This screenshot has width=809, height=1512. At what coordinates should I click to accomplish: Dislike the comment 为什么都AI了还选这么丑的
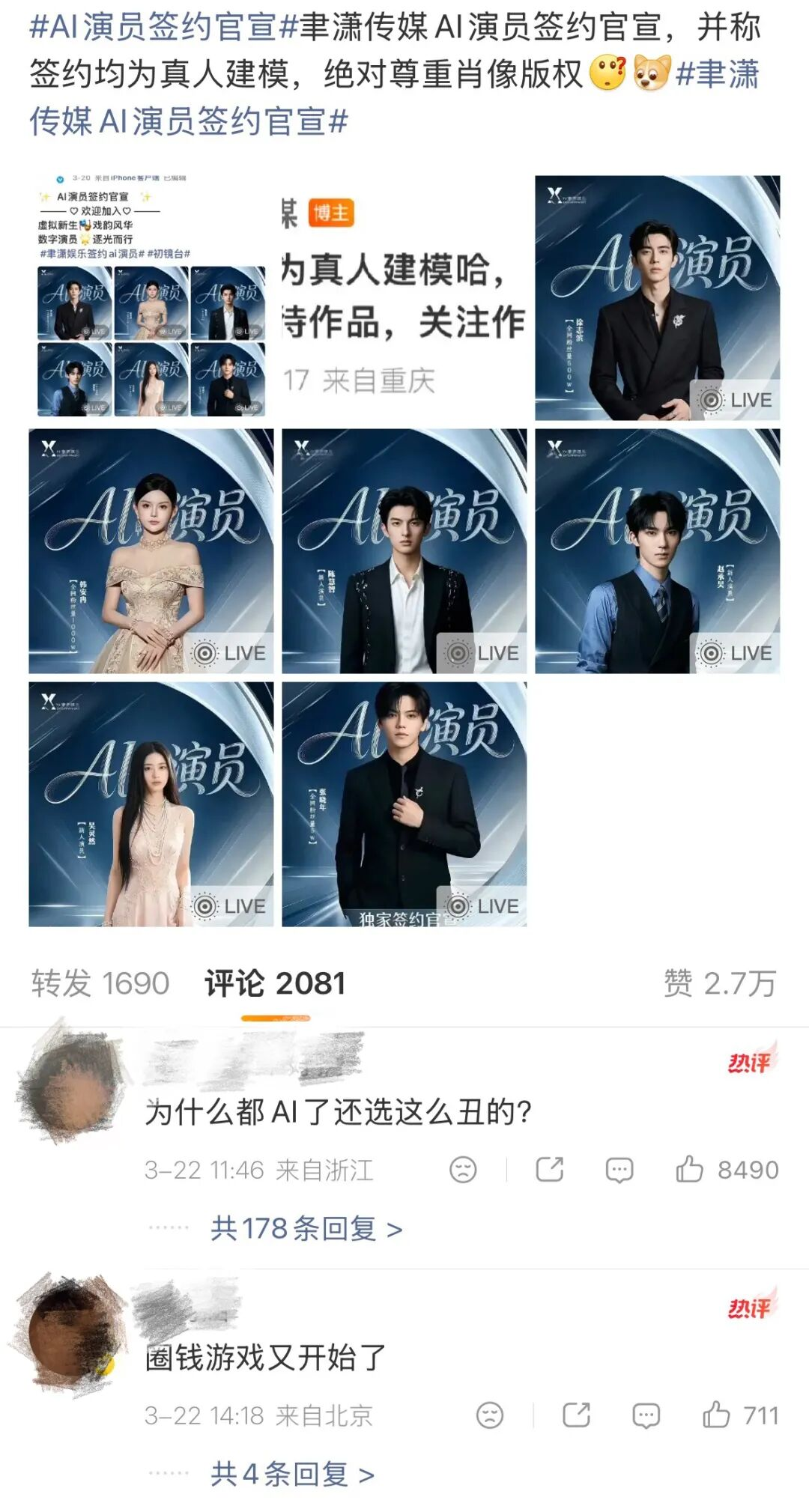(x=463, y=1170)
